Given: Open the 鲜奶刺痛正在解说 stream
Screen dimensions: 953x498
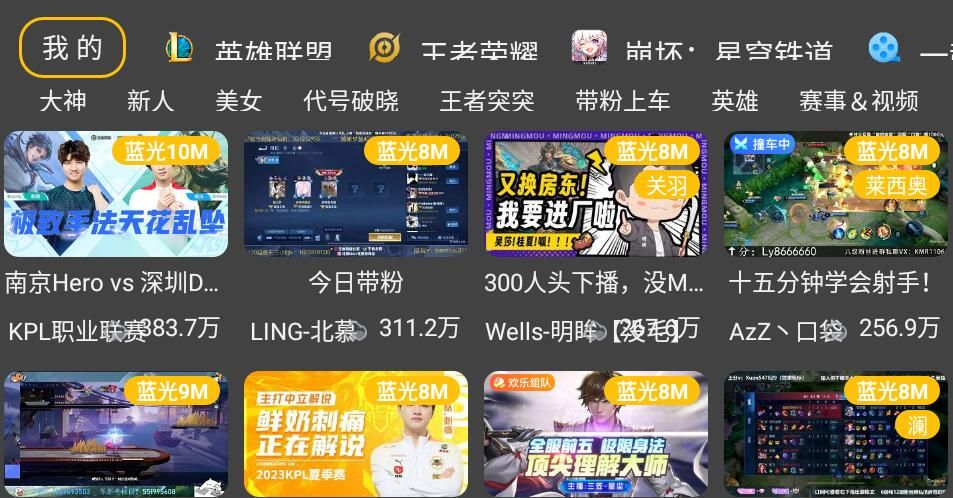Looking at the screenshot, I should 356,434.
